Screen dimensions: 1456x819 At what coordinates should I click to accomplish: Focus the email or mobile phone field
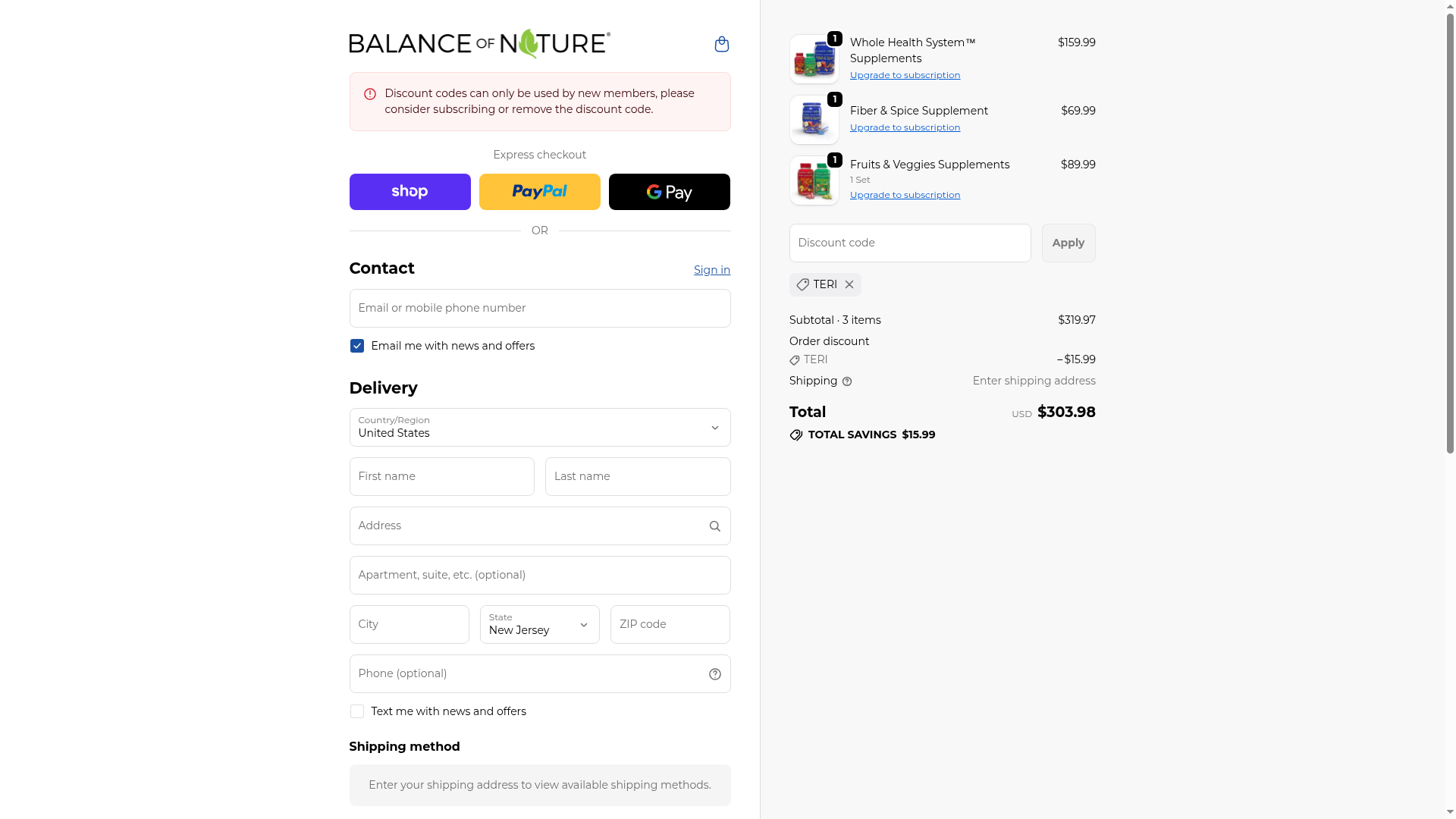tap(539, 308)
